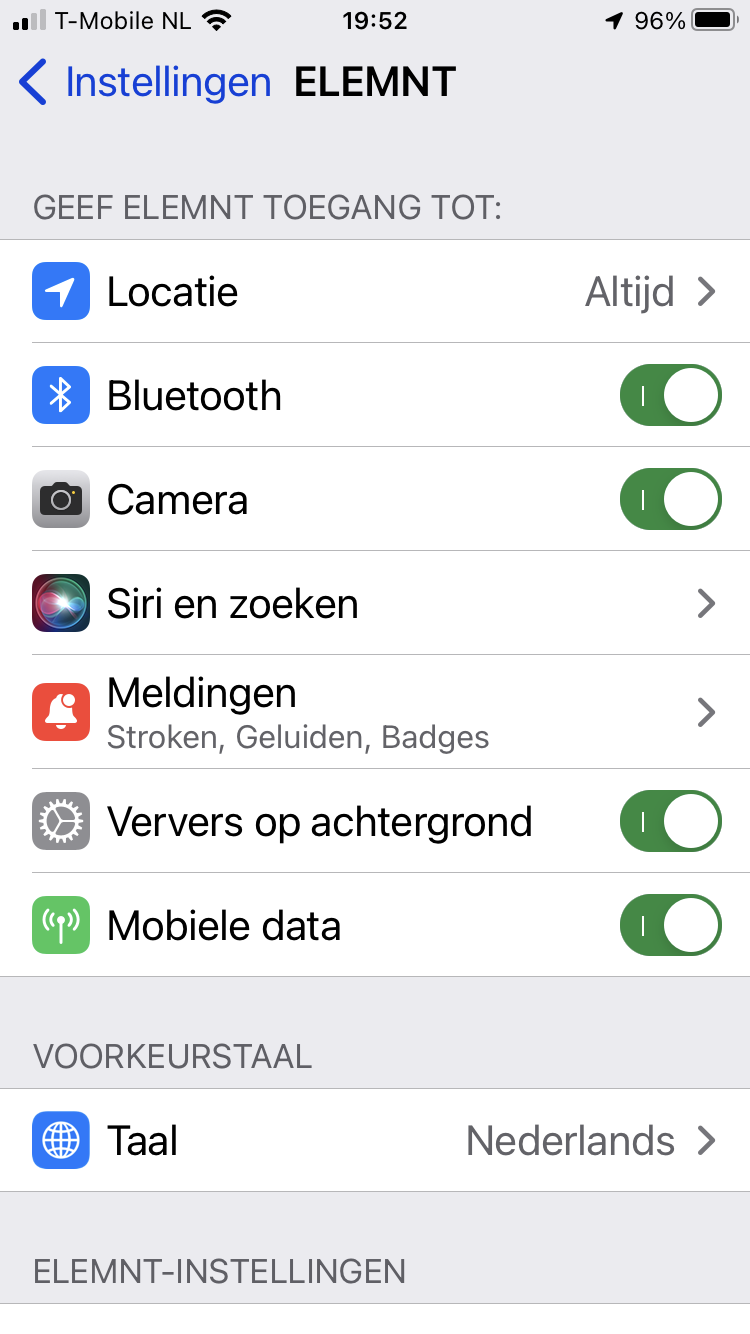Screen dimensions: 750x1334
Task: Toggle Ververs op achtergrond off
Action: click(670, 822)
